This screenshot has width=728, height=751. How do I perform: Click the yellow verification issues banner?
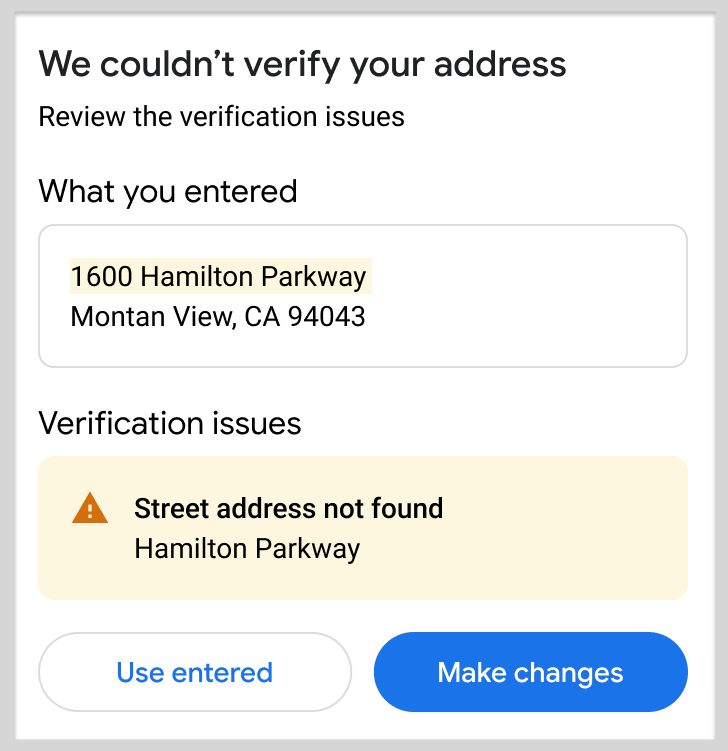point(362,528)
